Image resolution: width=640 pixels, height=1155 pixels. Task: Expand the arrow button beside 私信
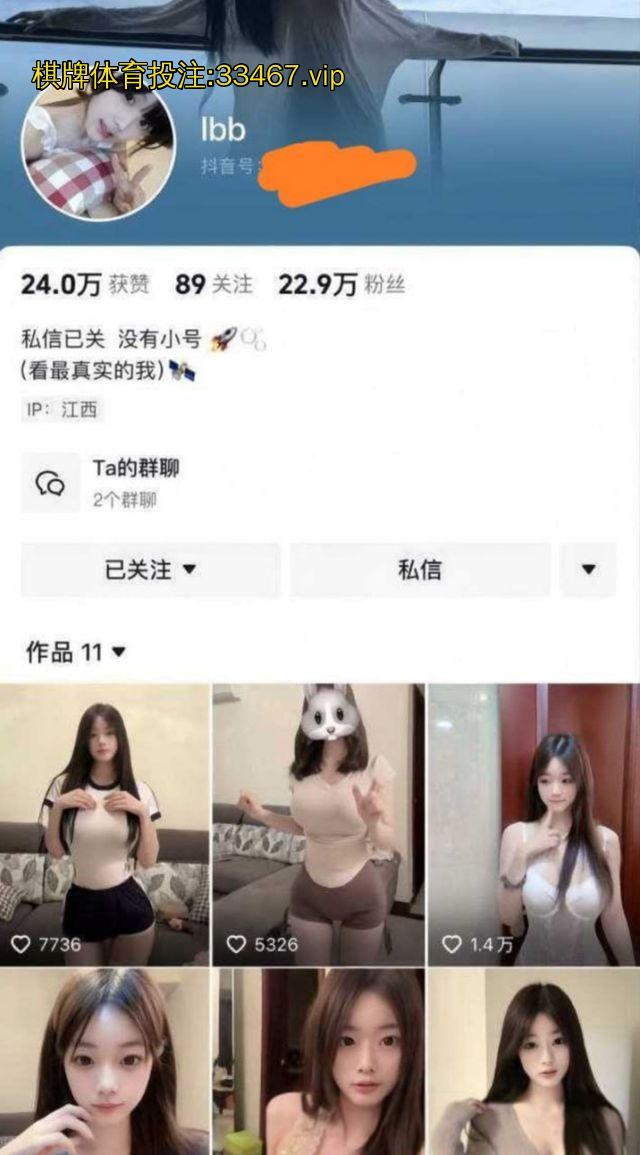point(588,570)
